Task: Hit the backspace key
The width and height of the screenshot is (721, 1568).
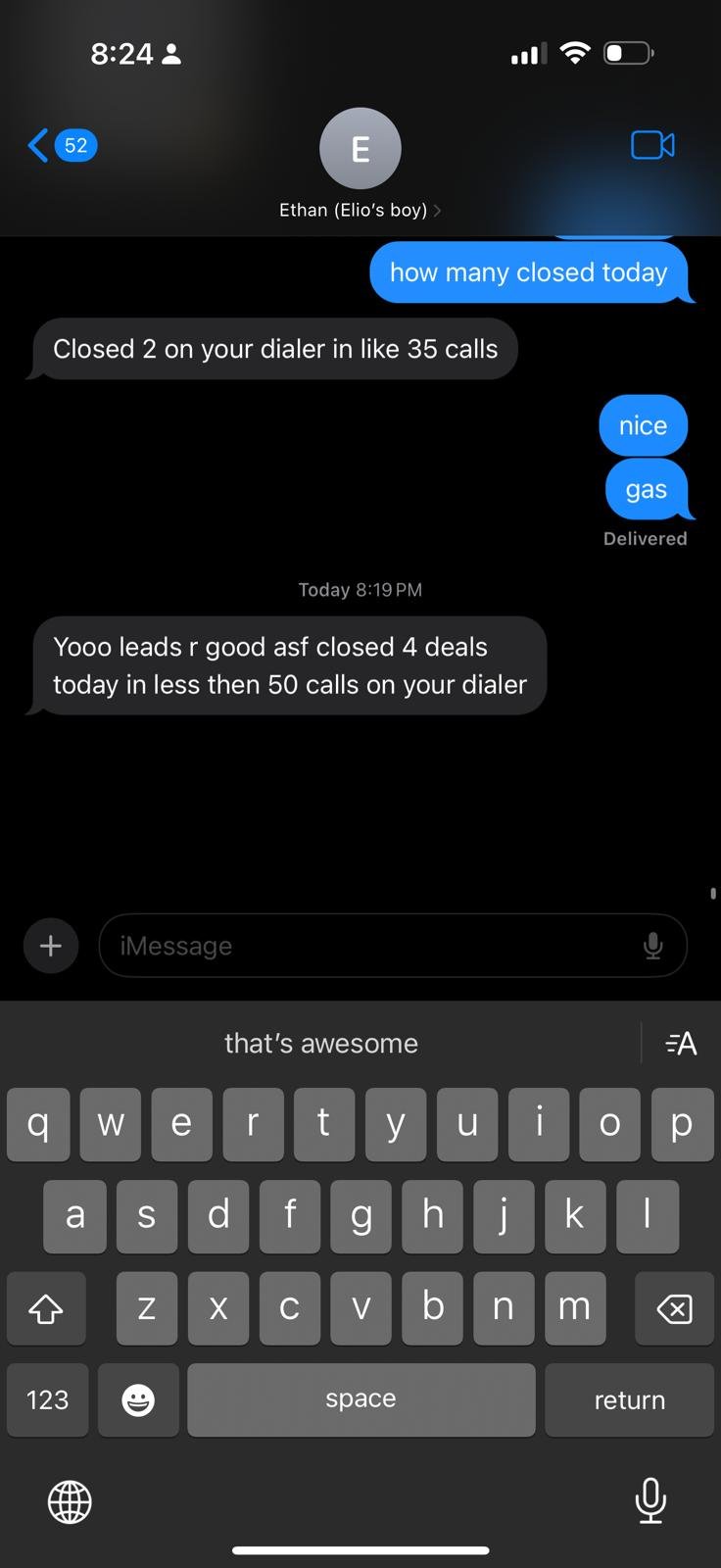Action: click(674, 1307)
